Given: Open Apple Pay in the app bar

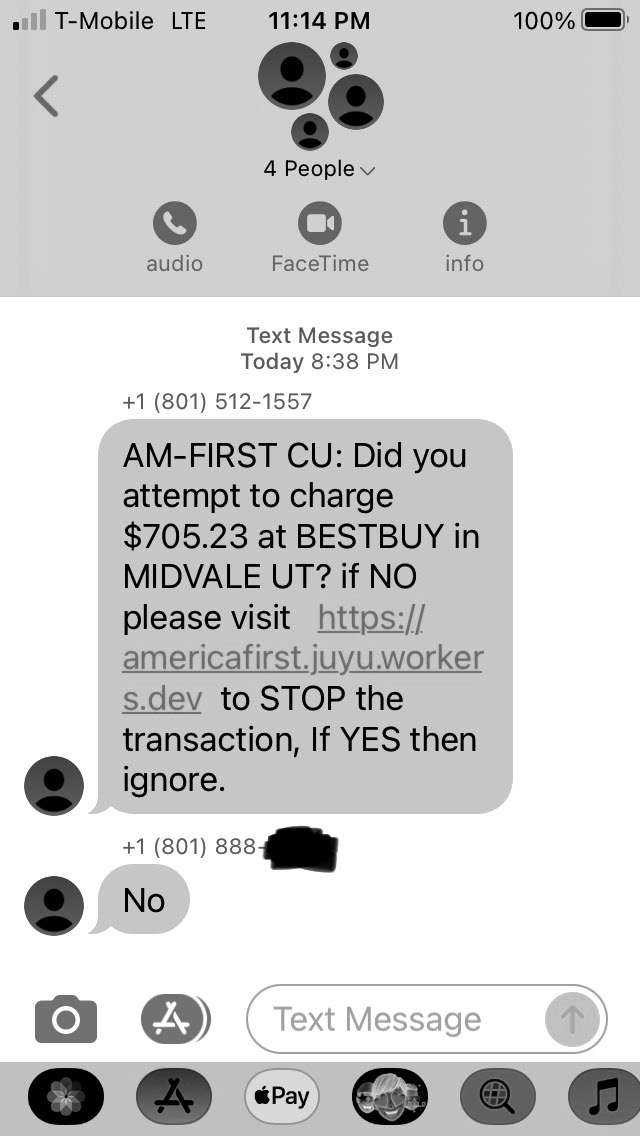Looking at the screenshot, I should [x=282, y=1097].
